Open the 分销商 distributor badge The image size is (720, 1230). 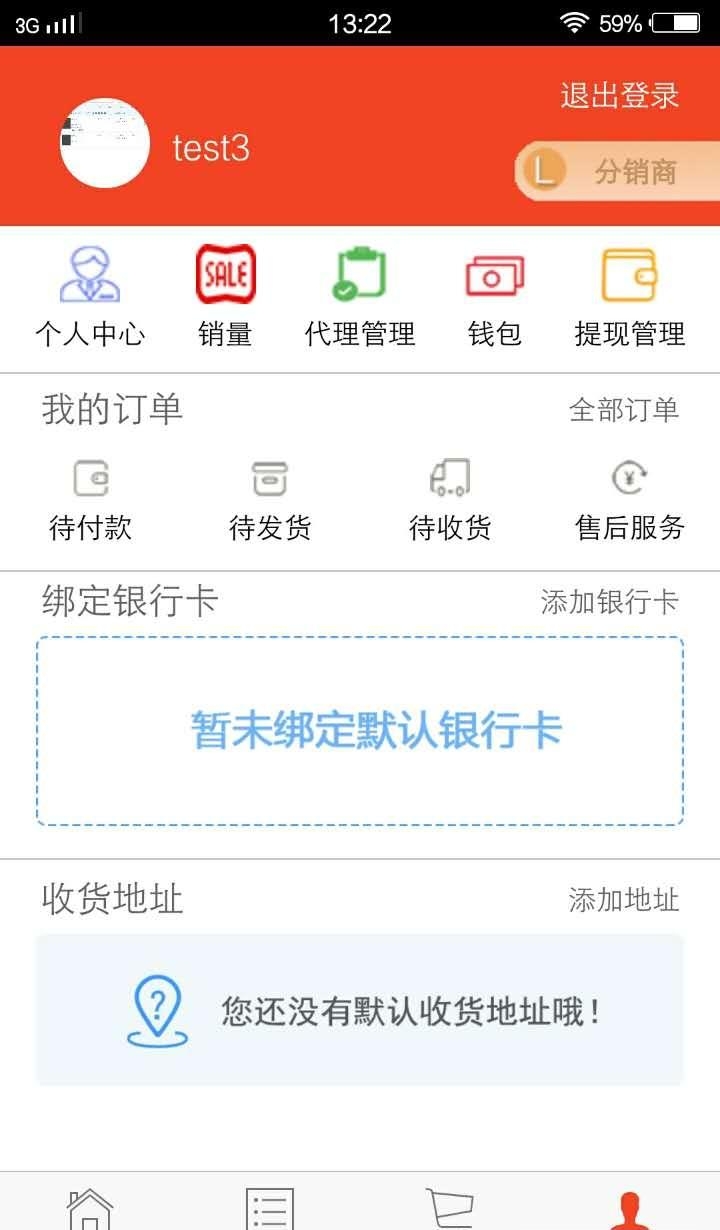(x=618, y=171)
